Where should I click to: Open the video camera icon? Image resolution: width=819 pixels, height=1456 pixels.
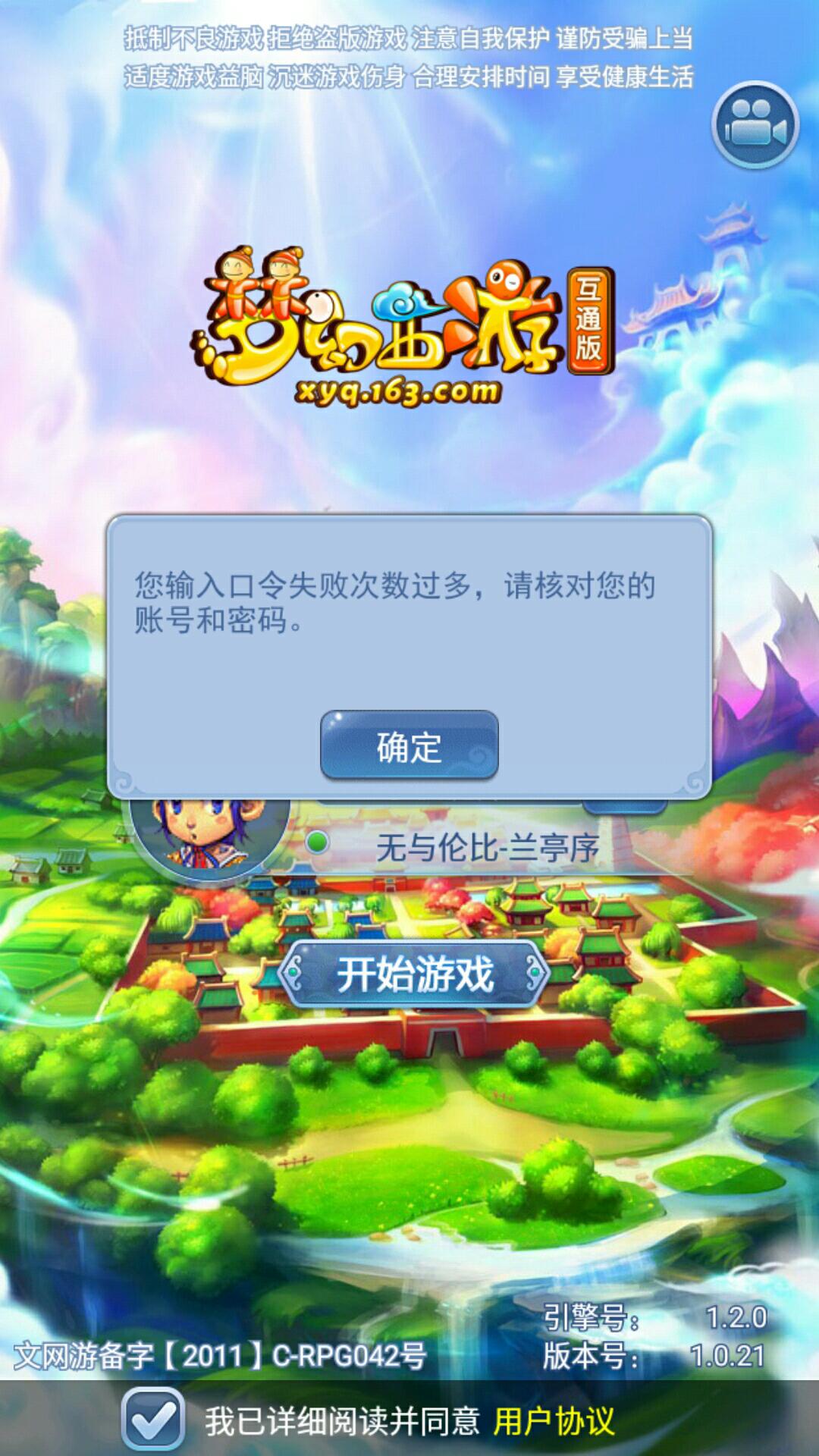tap(755, 124)
